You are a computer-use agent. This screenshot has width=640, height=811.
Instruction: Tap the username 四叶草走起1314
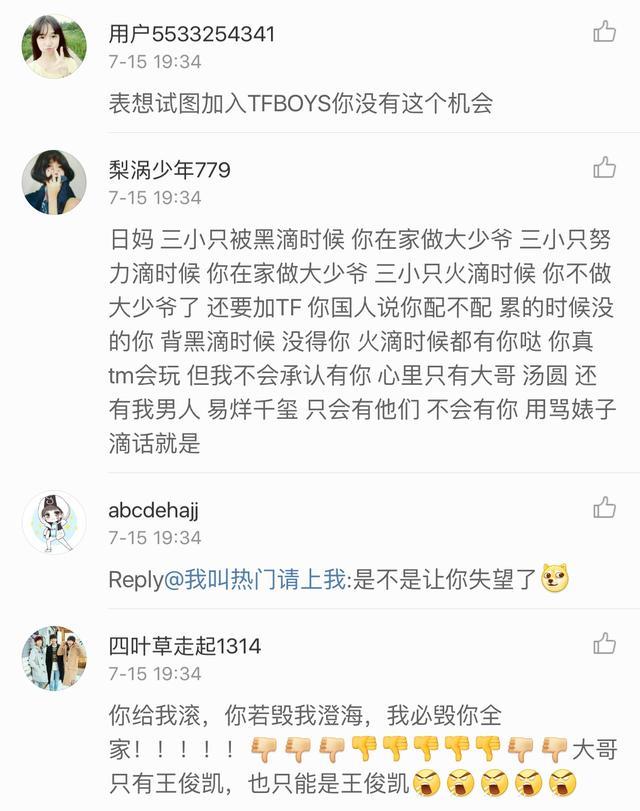point(184,646)
